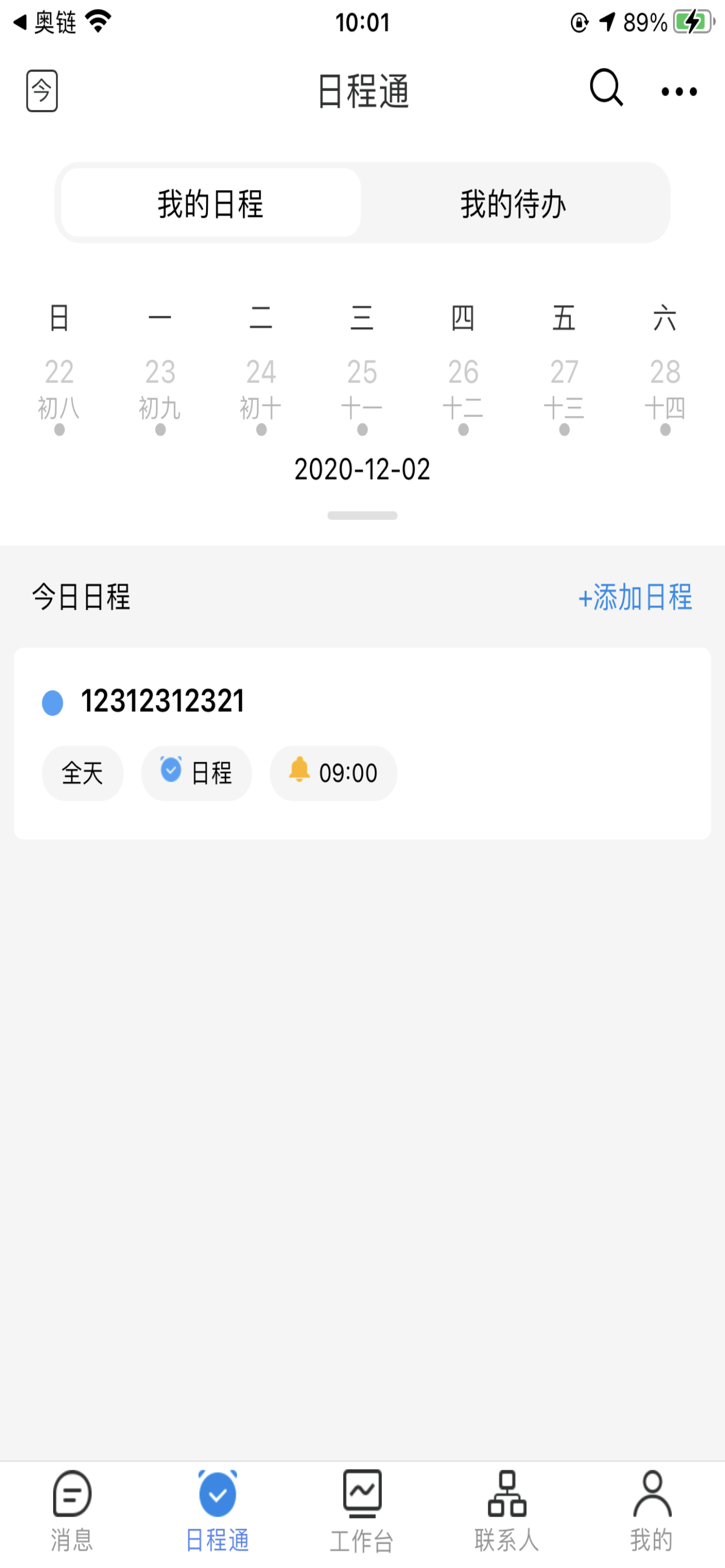Viewport: 725px width, 1568px height.
Task: Jump to today with the 今 icon
Action: click(x=42, y=91)
